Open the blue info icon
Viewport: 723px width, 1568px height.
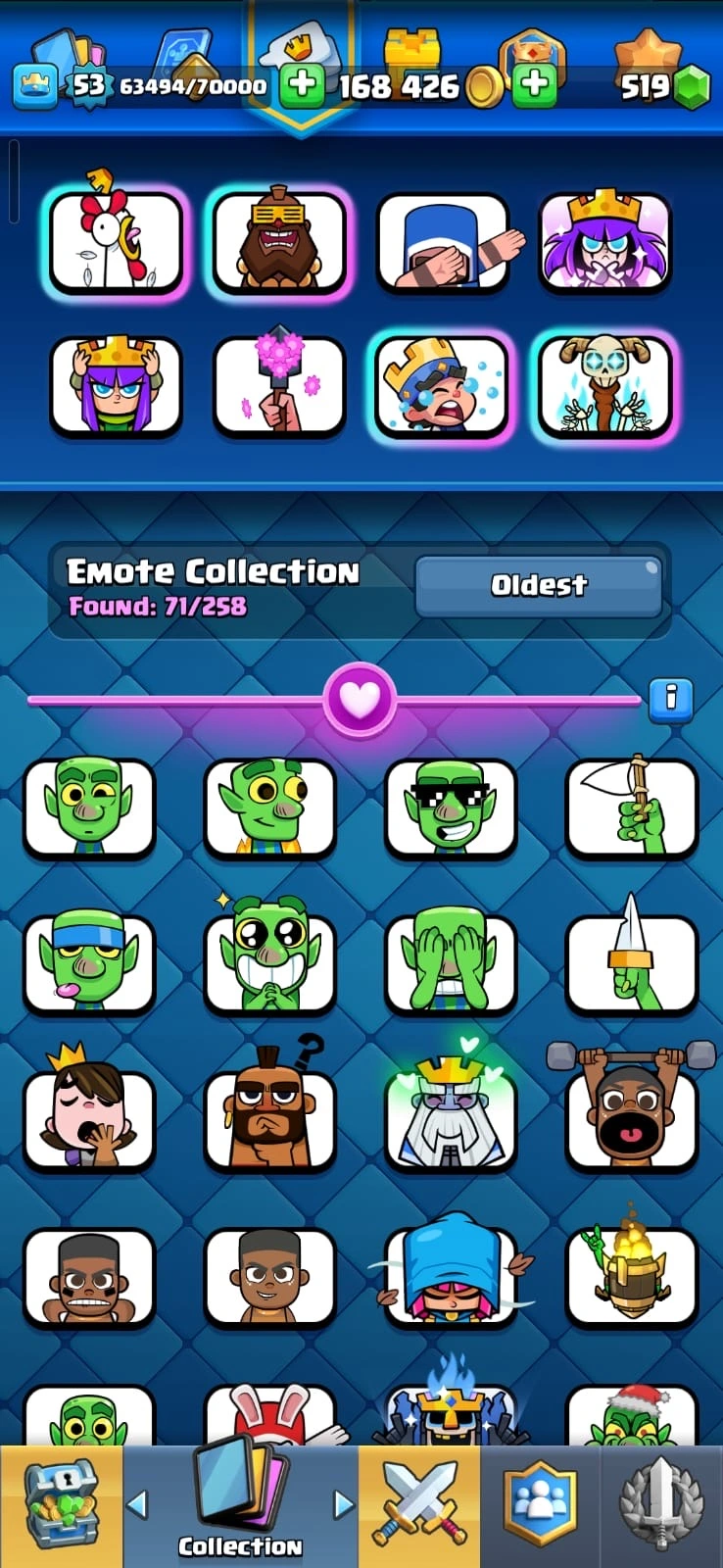[x=671, y=698]
